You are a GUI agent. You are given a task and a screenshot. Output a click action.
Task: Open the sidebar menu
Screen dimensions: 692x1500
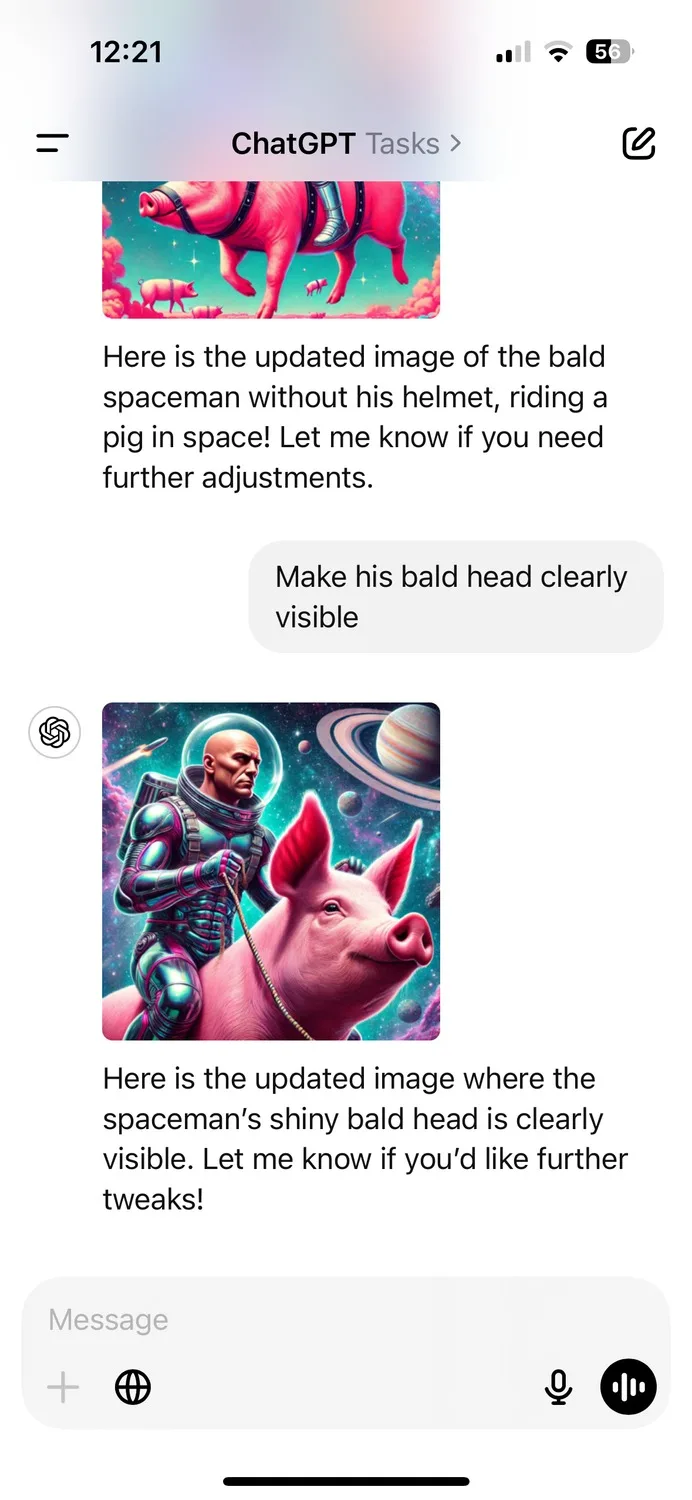coord(52,143)
